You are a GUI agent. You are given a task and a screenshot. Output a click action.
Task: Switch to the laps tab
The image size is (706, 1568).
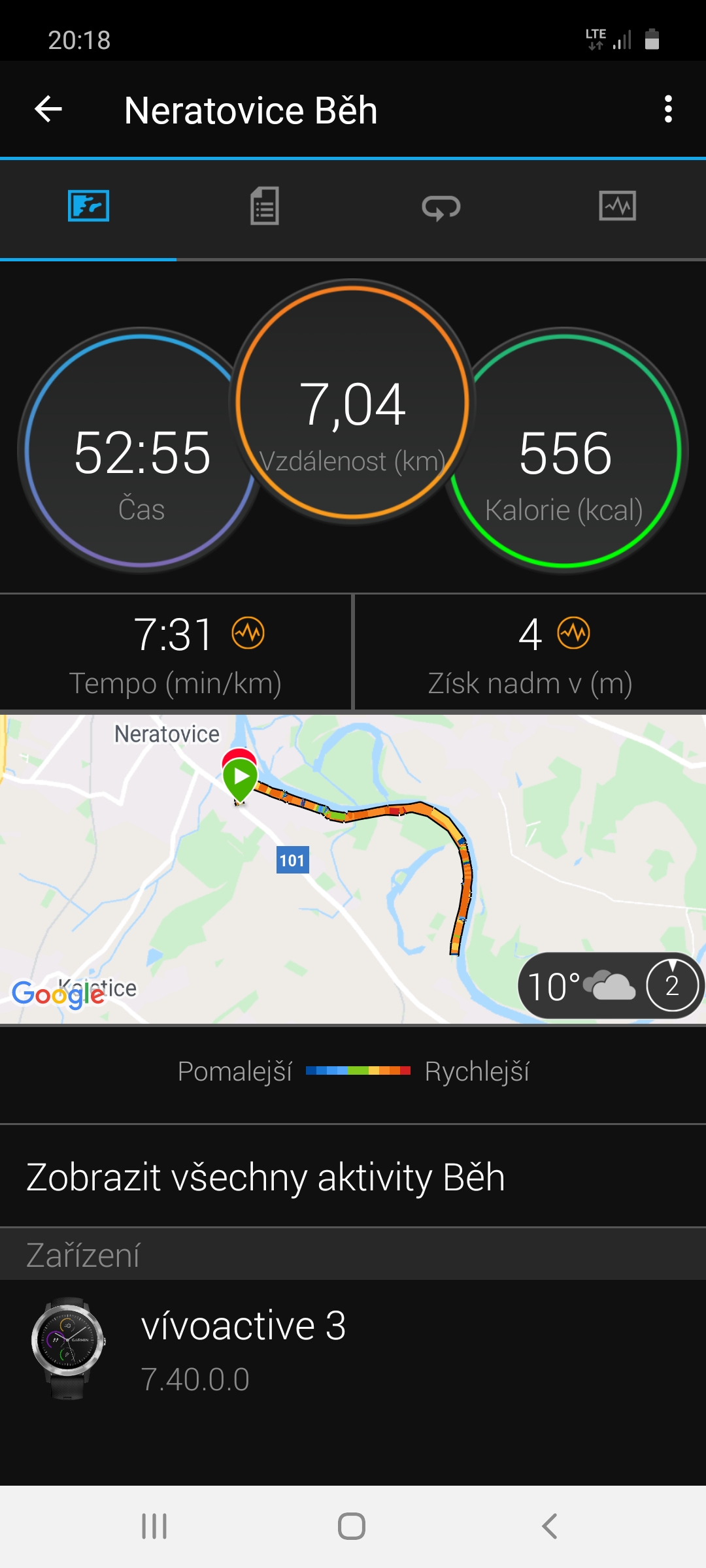(x=441, y=208)
